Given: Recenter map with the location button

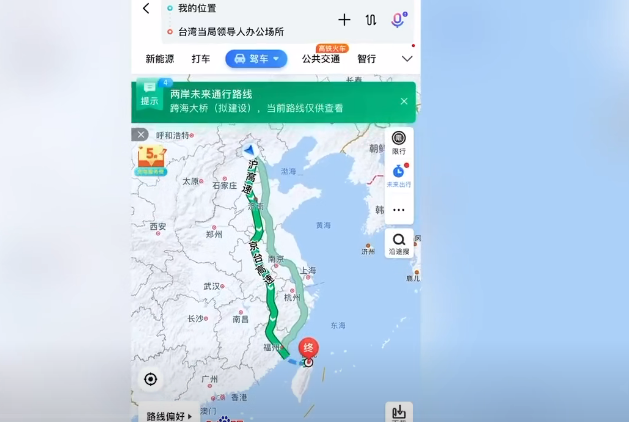Looking at the screenshot, I should [150, 379].
